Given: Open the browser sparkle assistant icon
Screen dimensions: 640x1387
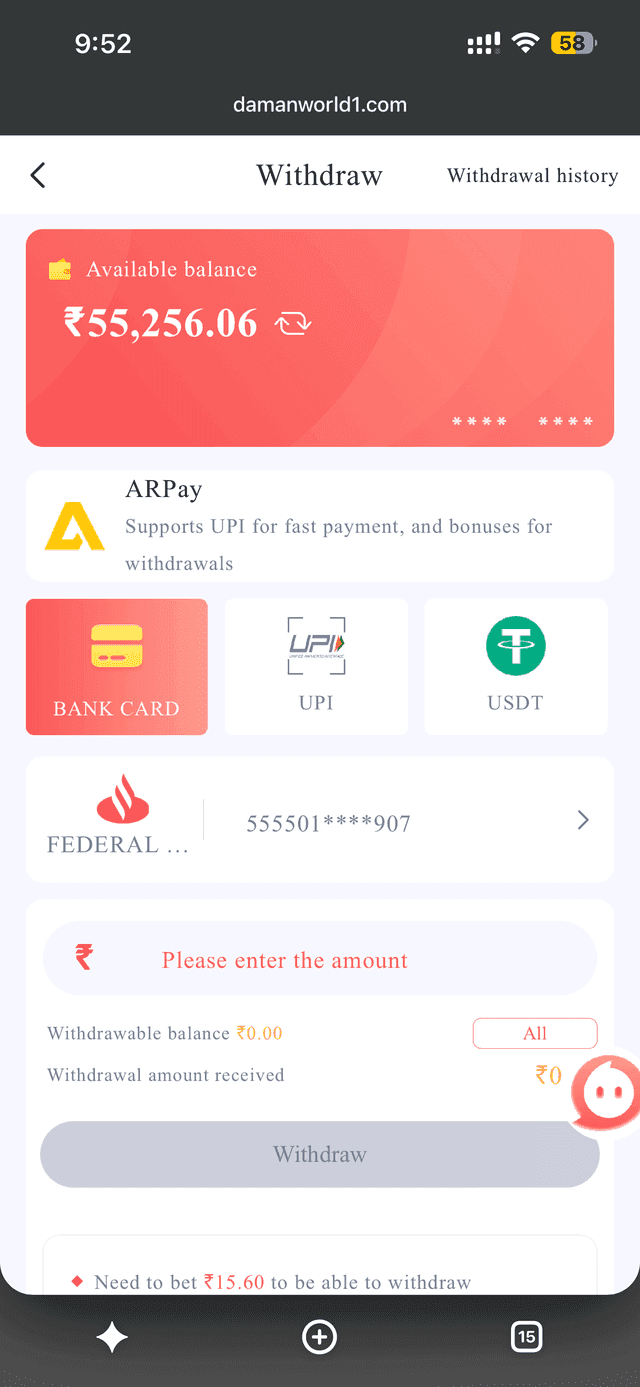Looking at the screenshot, I should tap(112, 1338).
